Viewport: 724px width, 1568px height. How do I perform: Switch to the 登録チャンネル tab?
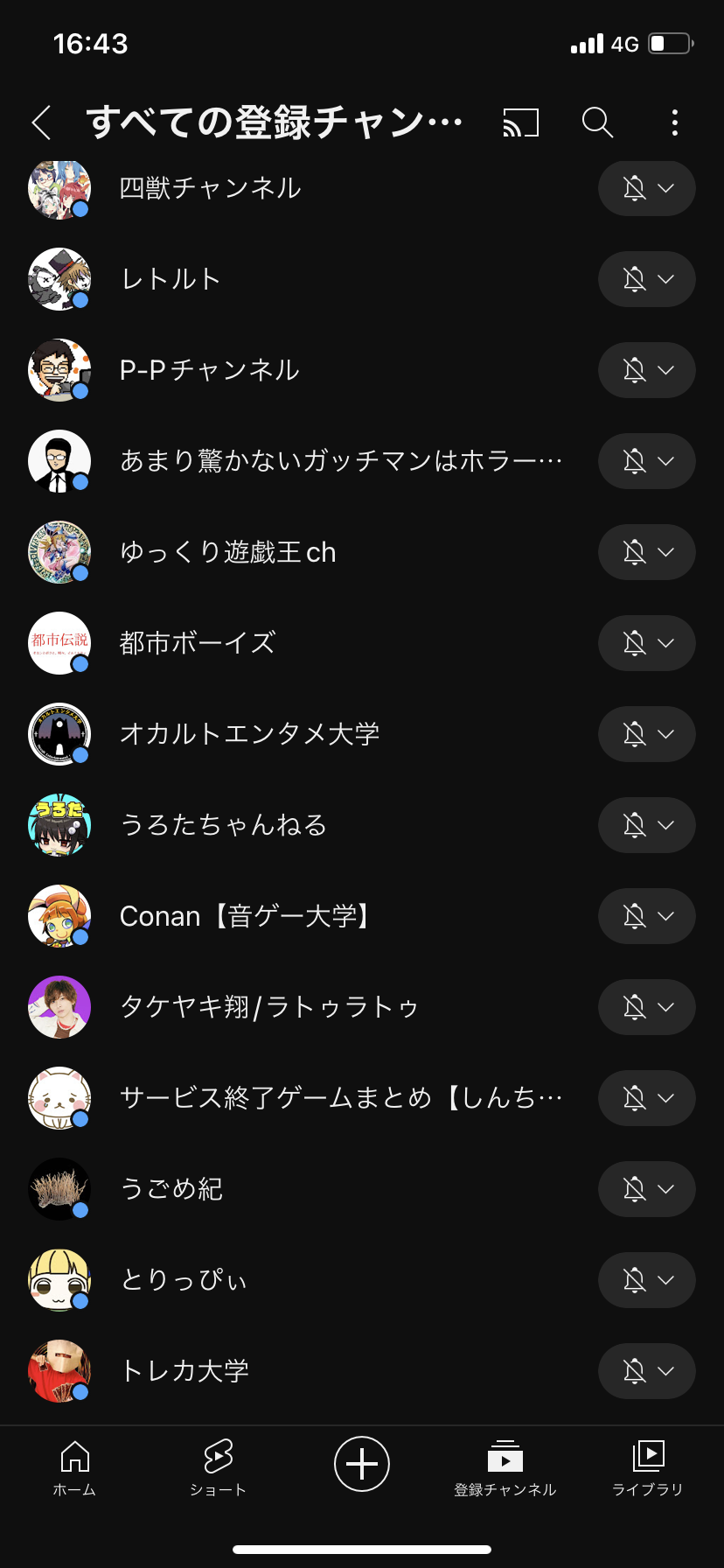505,1466
